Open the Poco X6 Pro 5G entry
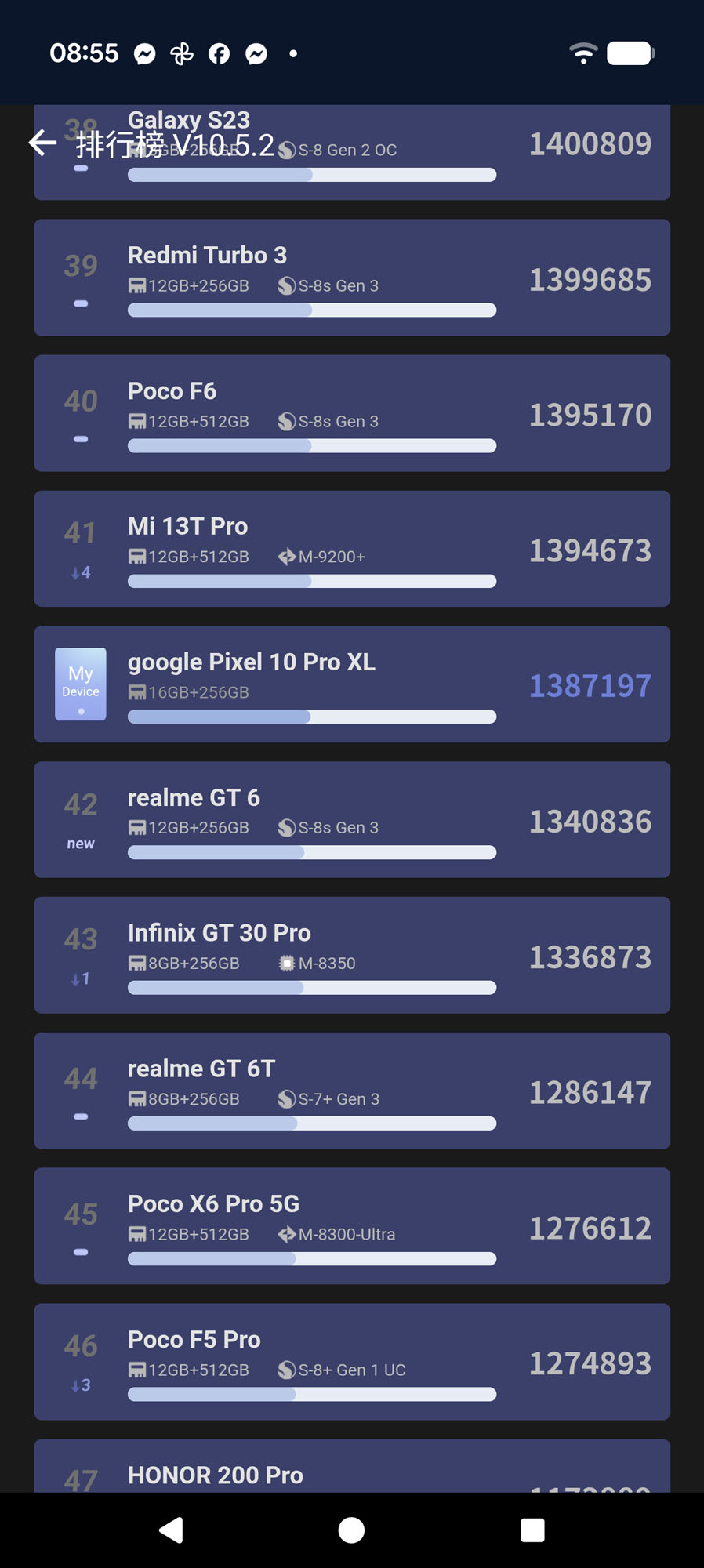Viewport: 704px width, 1568px height. (351, 1226)
